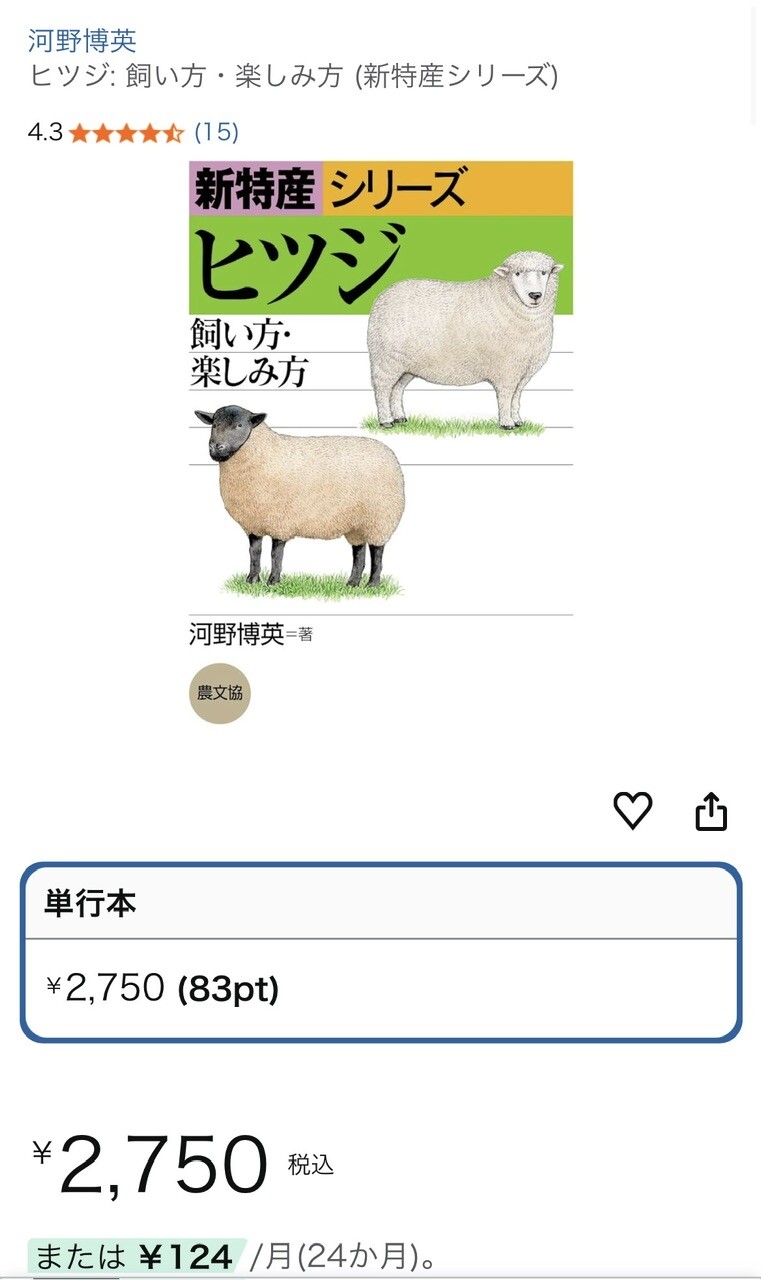Screen dimensions: 761x1280
Task: Add book to wish list with heart
Action: click(632, 810)
